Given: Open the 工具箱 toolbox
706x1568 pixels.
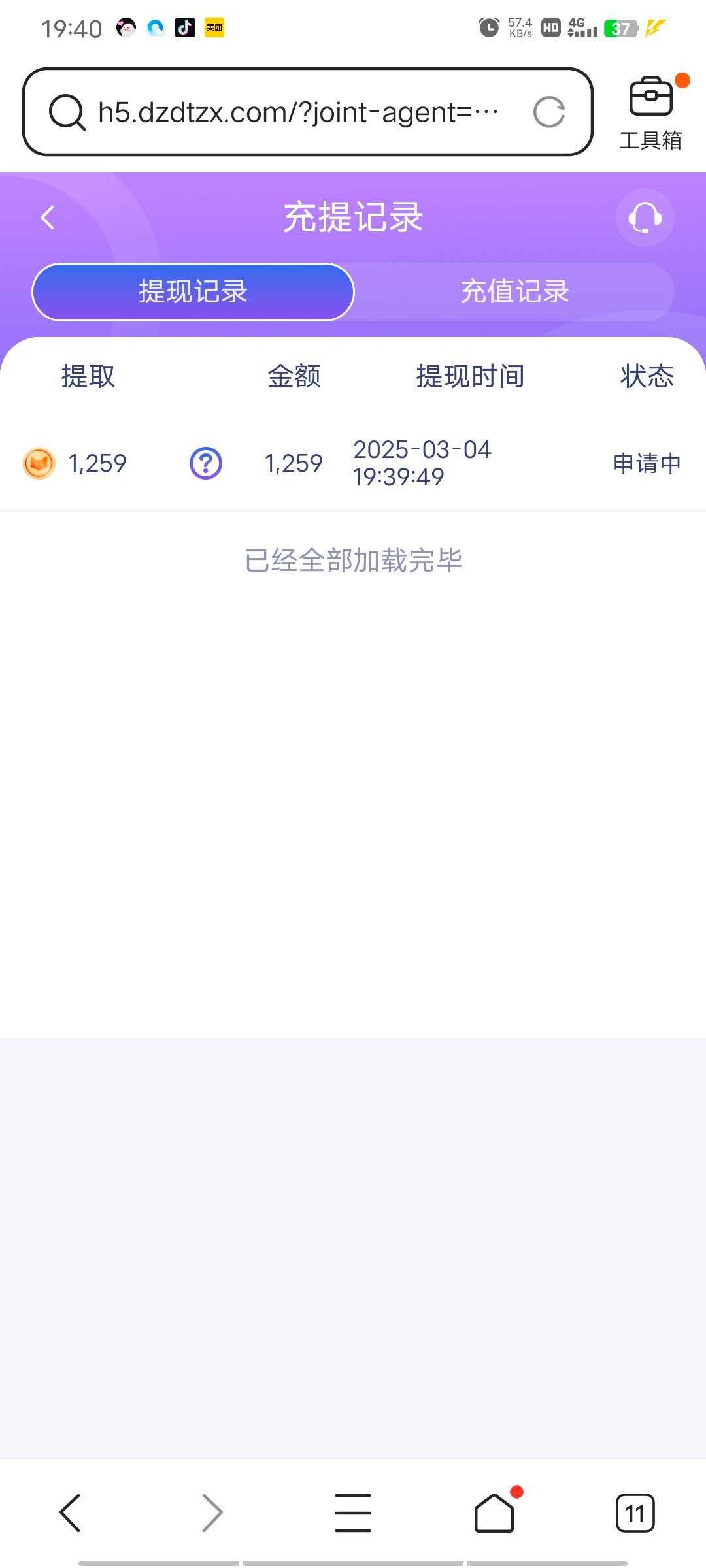Looking at the screenshot, I should 650,113.
